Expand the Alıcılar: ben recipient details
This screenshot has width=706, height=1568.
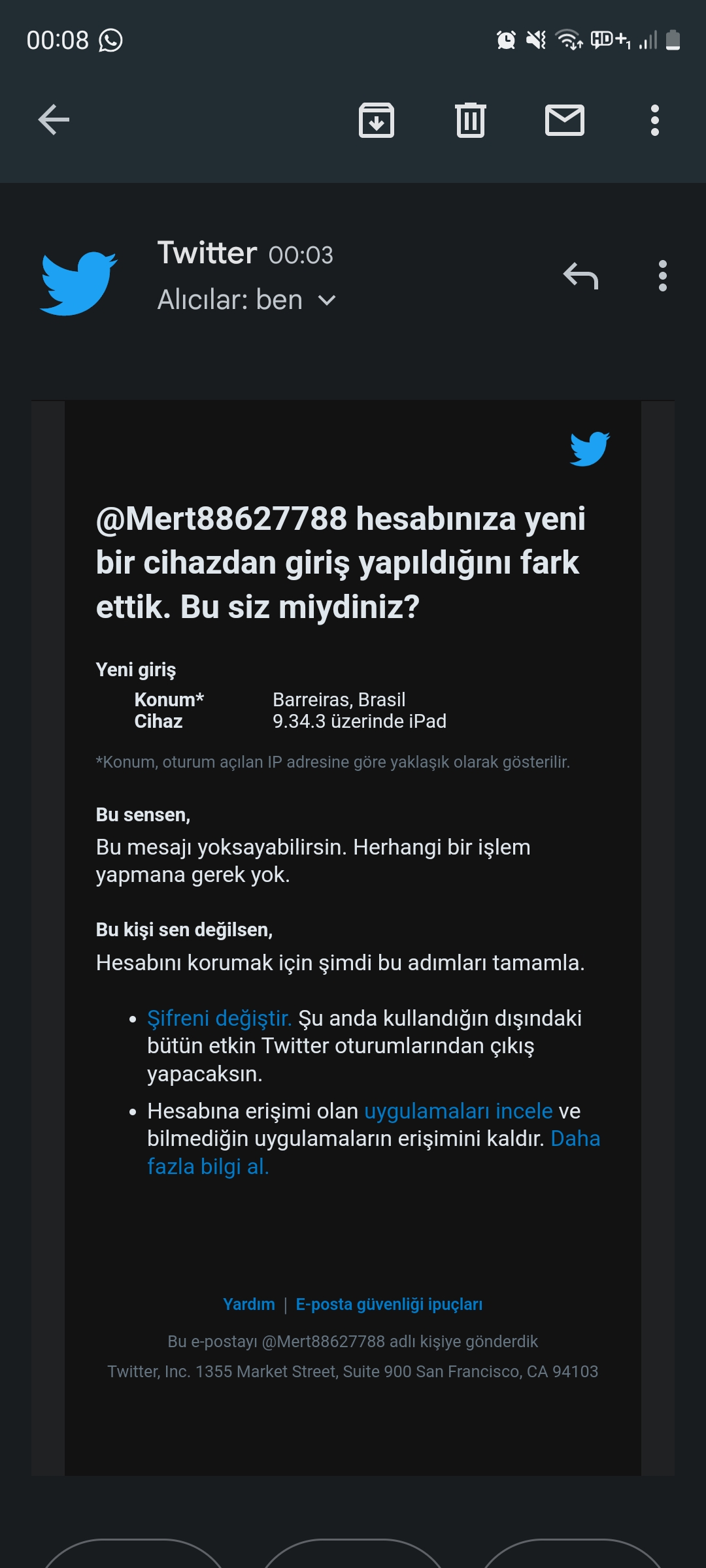[x=326, y=301]
